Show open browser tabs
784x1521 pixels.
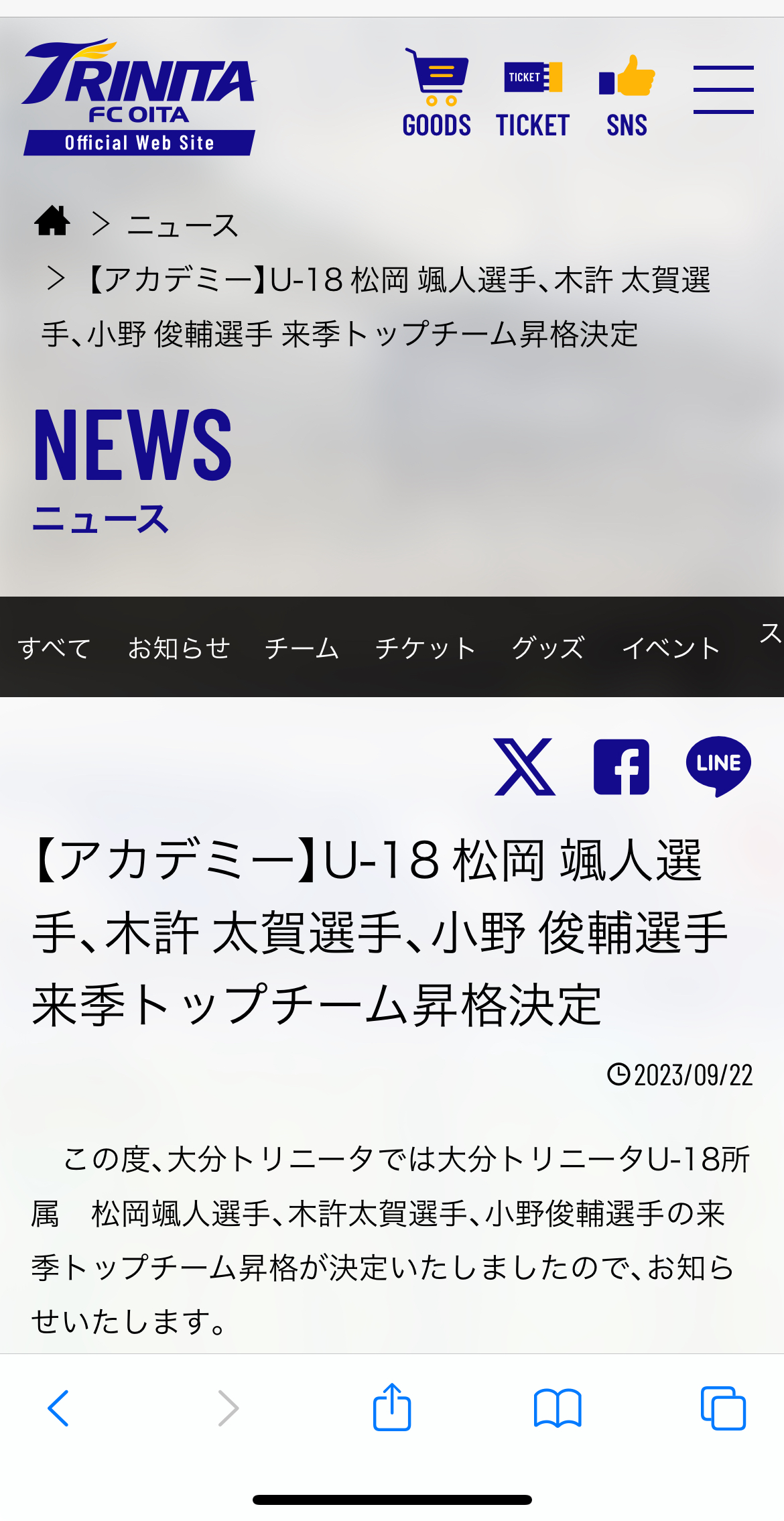723,1408
